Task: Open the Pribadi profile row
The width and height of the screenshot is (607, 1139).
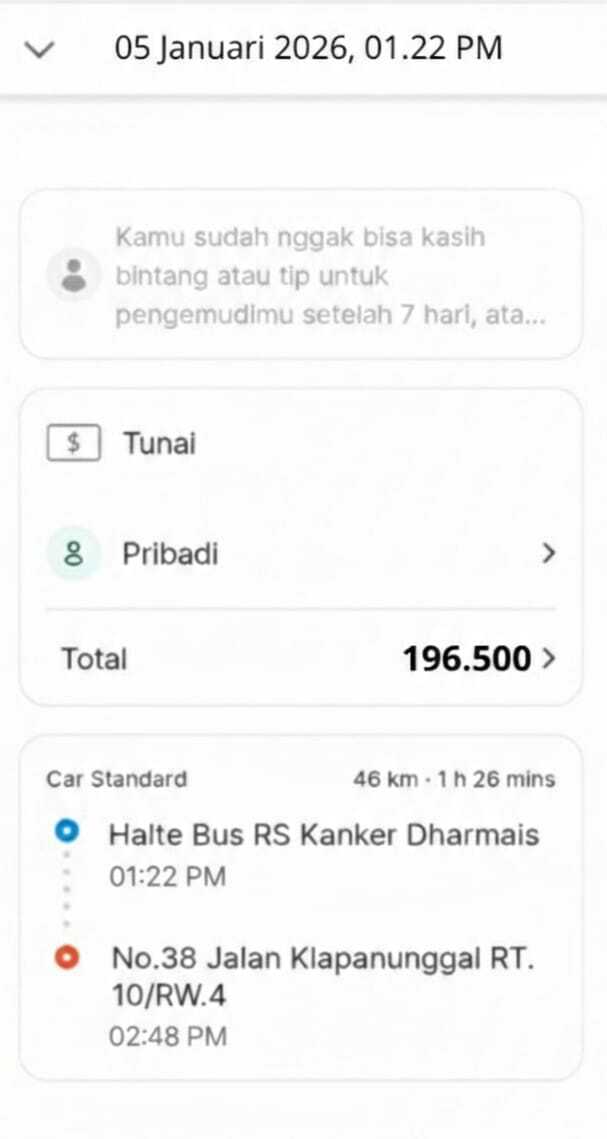Action: pyautogui.click(x=300, y=554)
